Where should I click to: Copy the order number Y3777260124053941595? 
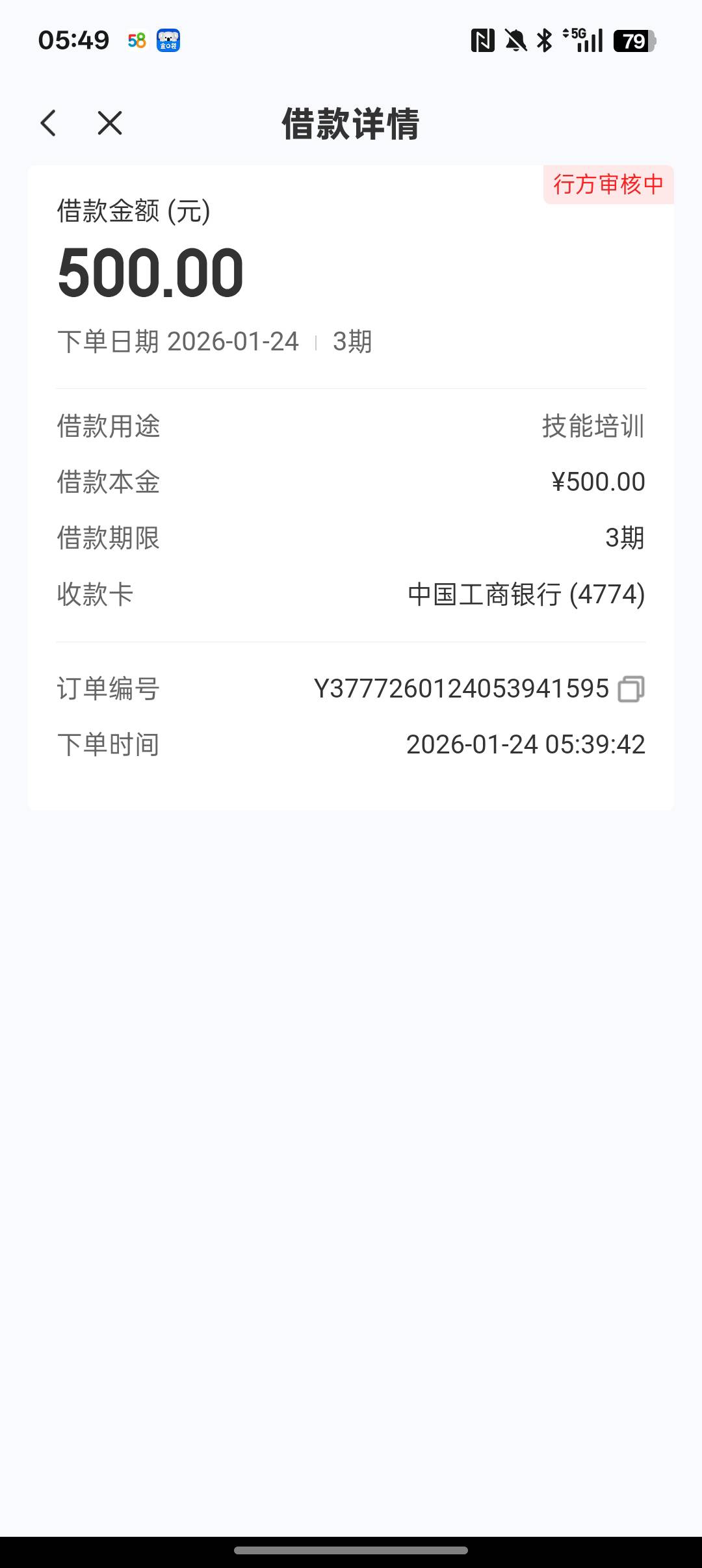point(630,689)
